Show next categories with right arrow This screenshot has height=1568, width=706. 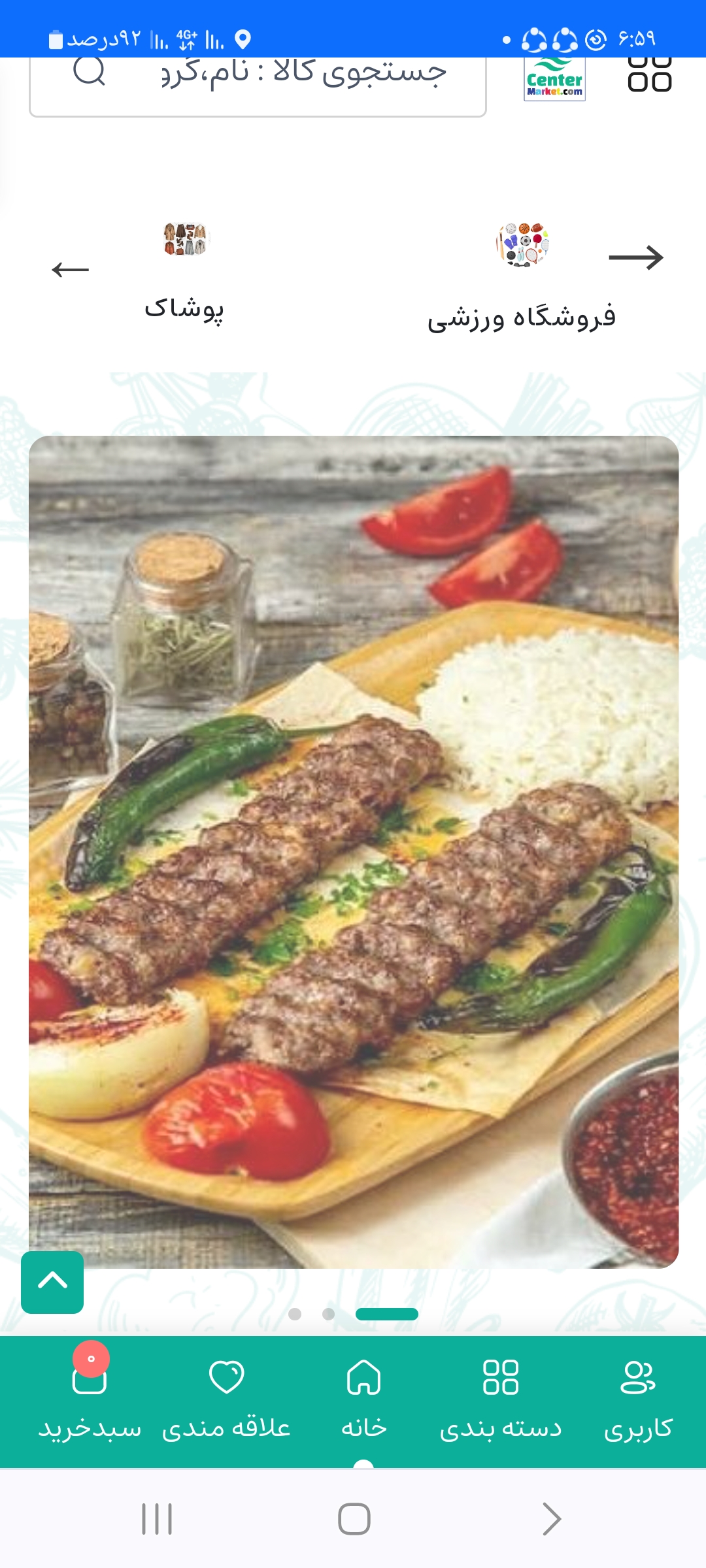[x=635, y=257]
